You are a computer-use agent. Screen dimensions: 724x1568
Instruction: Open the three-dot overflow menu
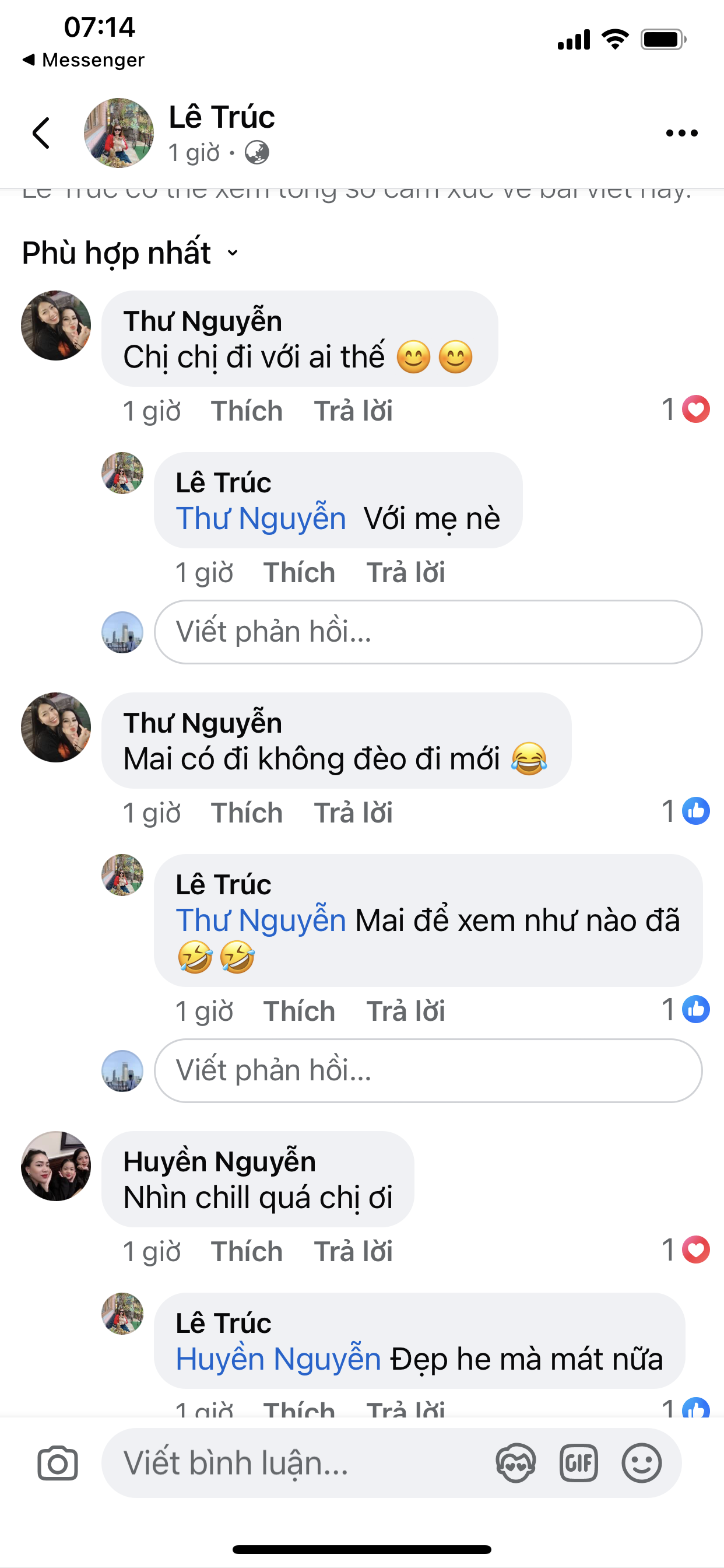pyautogui.click(x=681, y=132)
